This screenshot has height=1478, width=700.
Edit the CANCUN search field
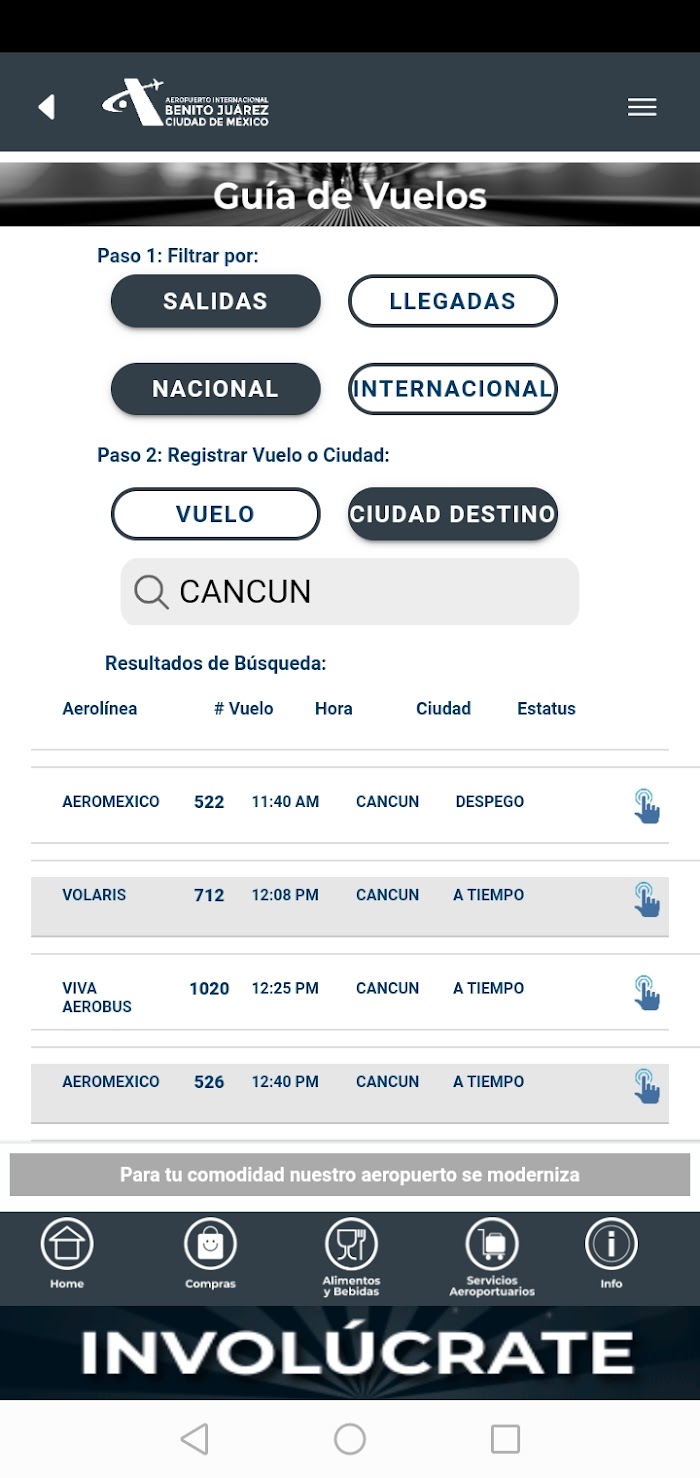(350, 592)
